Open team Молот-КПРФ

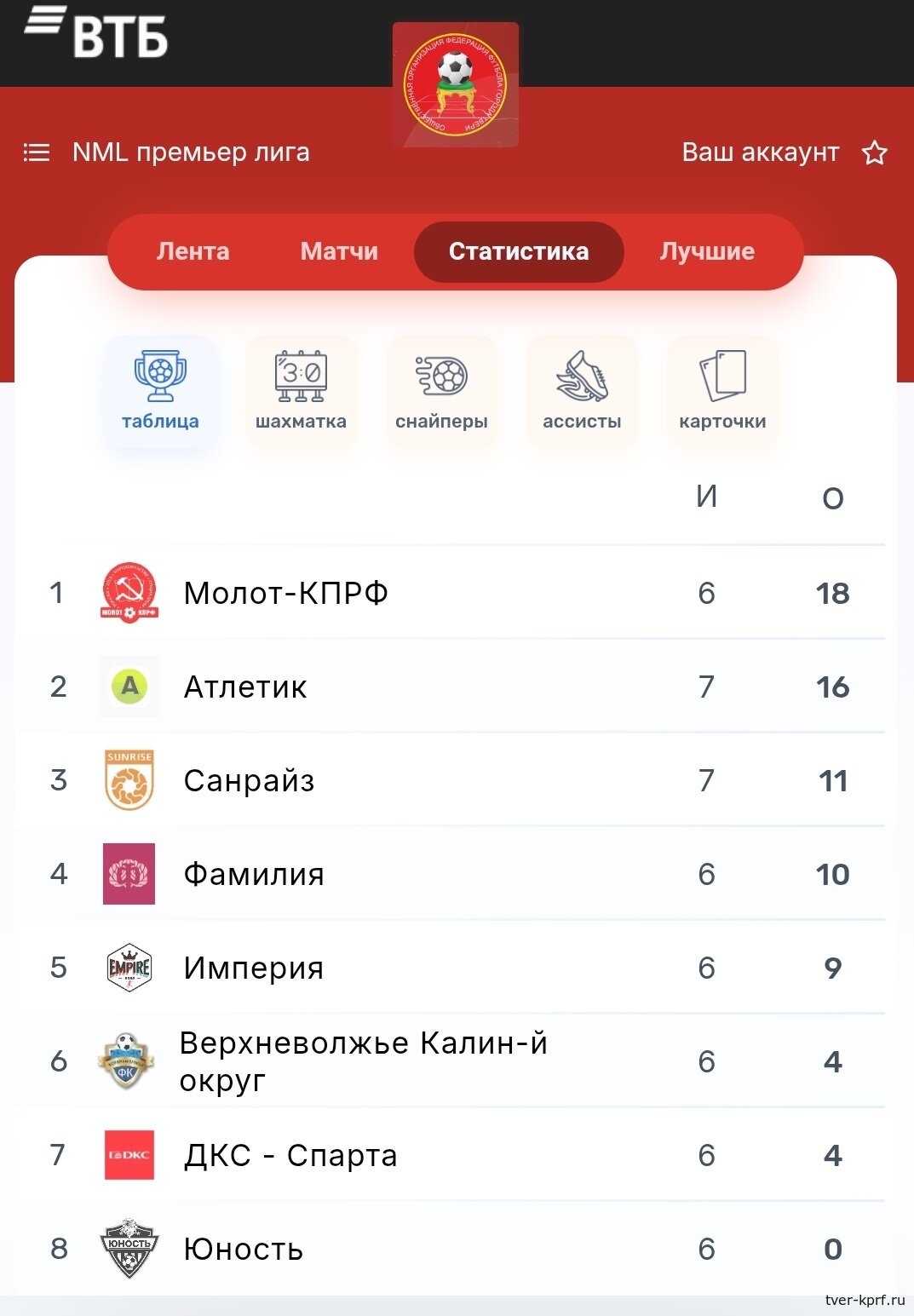coord(286,593)
